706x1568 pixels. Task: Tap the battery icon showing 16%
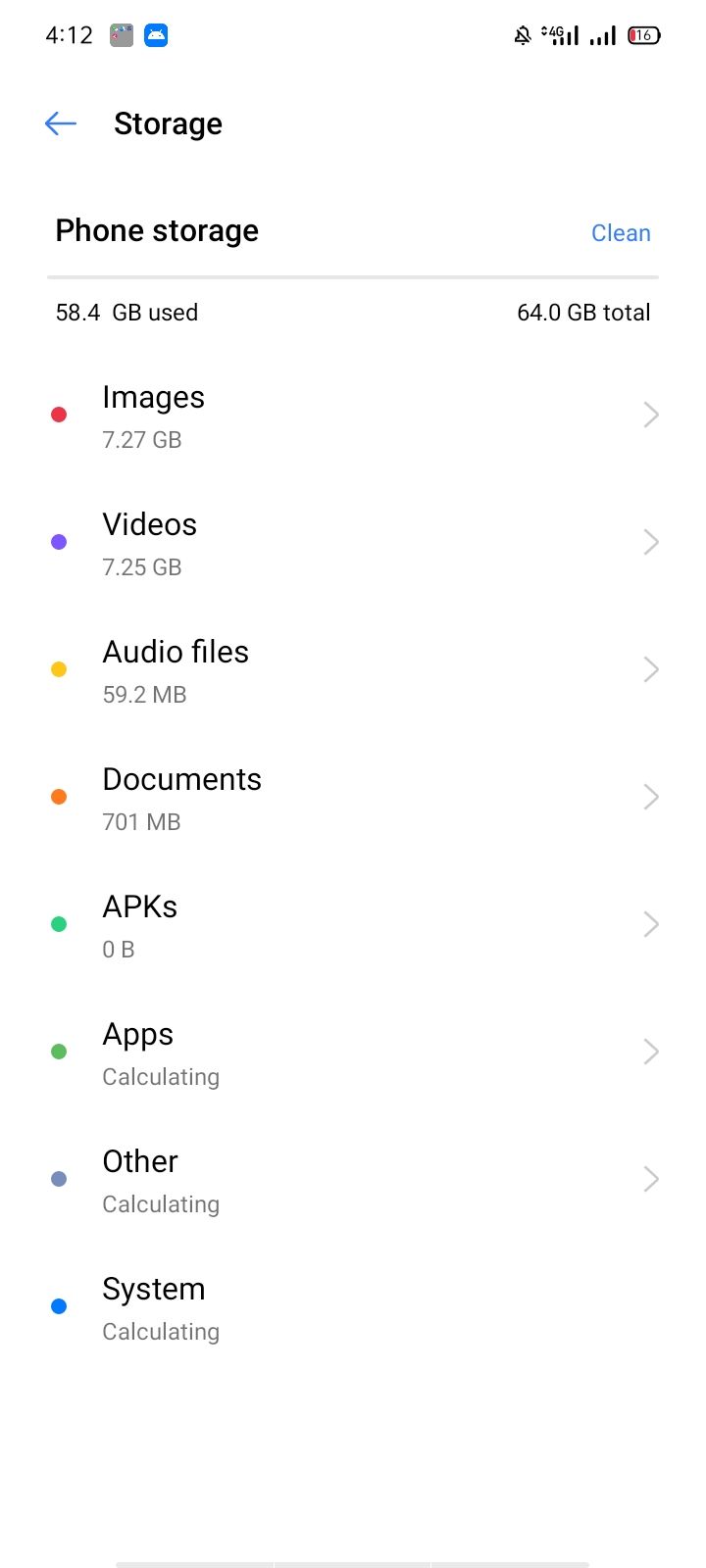tap(642, 34)
